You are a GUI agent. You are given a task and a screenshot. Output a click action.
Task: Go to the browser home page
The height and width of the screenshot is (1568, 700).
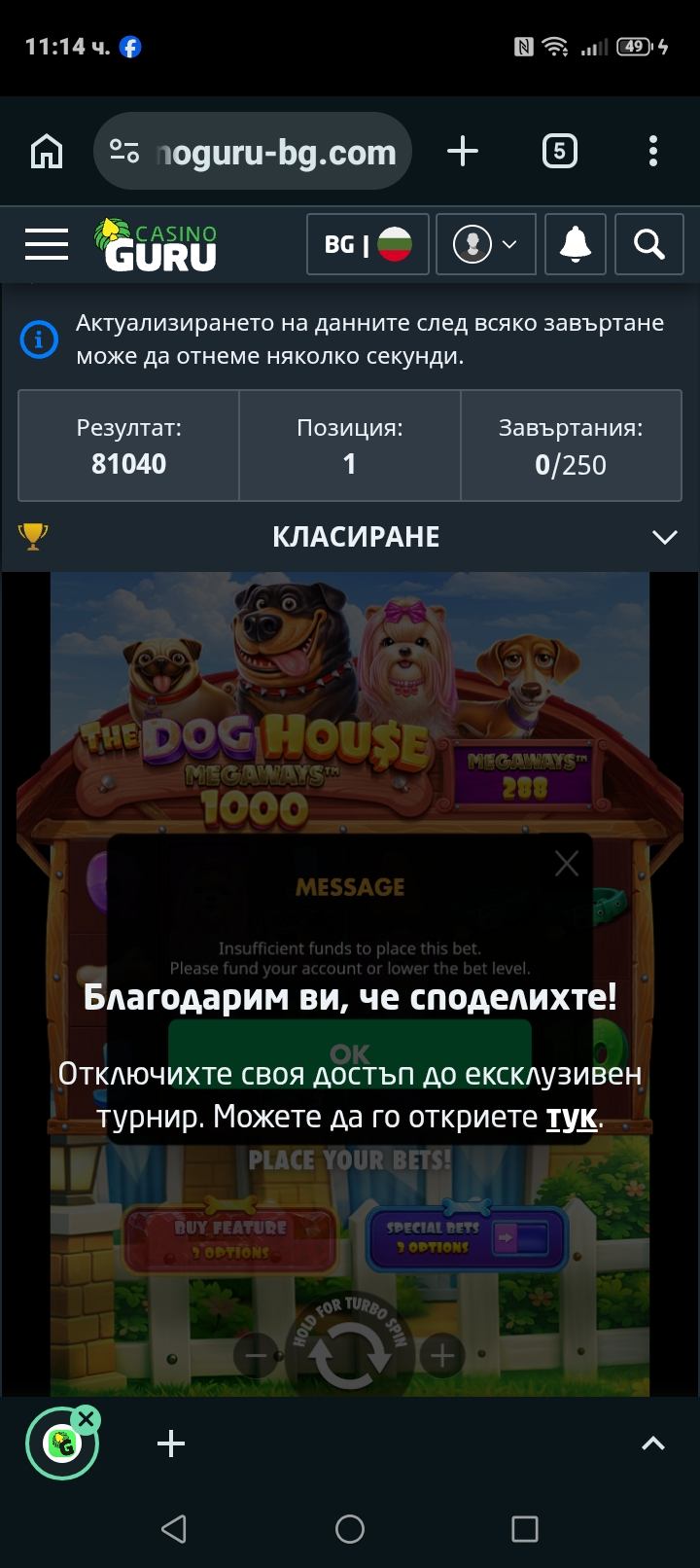pos(47,151)
